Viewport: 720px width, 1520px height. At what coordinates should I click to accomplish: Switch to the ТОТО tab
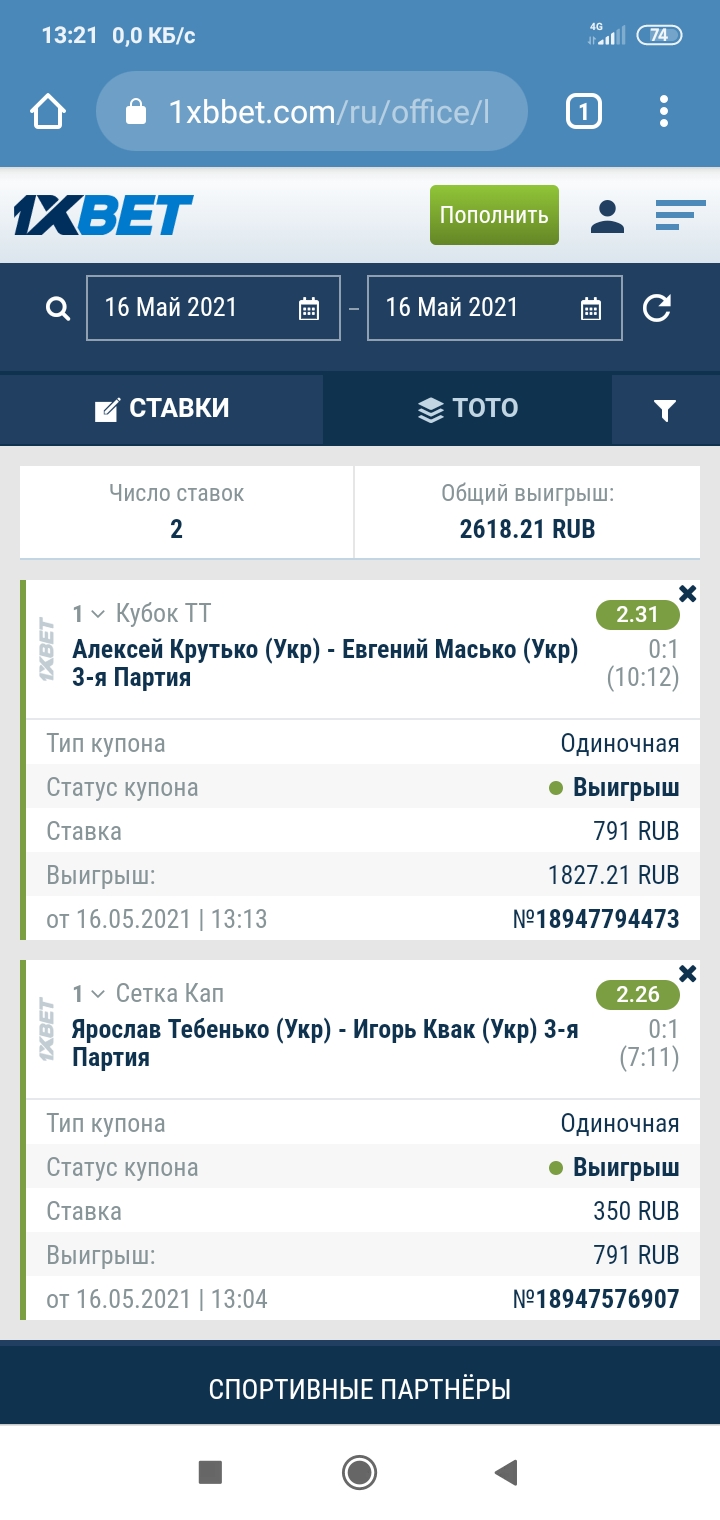pyautogui.click(x=467, y=409)
